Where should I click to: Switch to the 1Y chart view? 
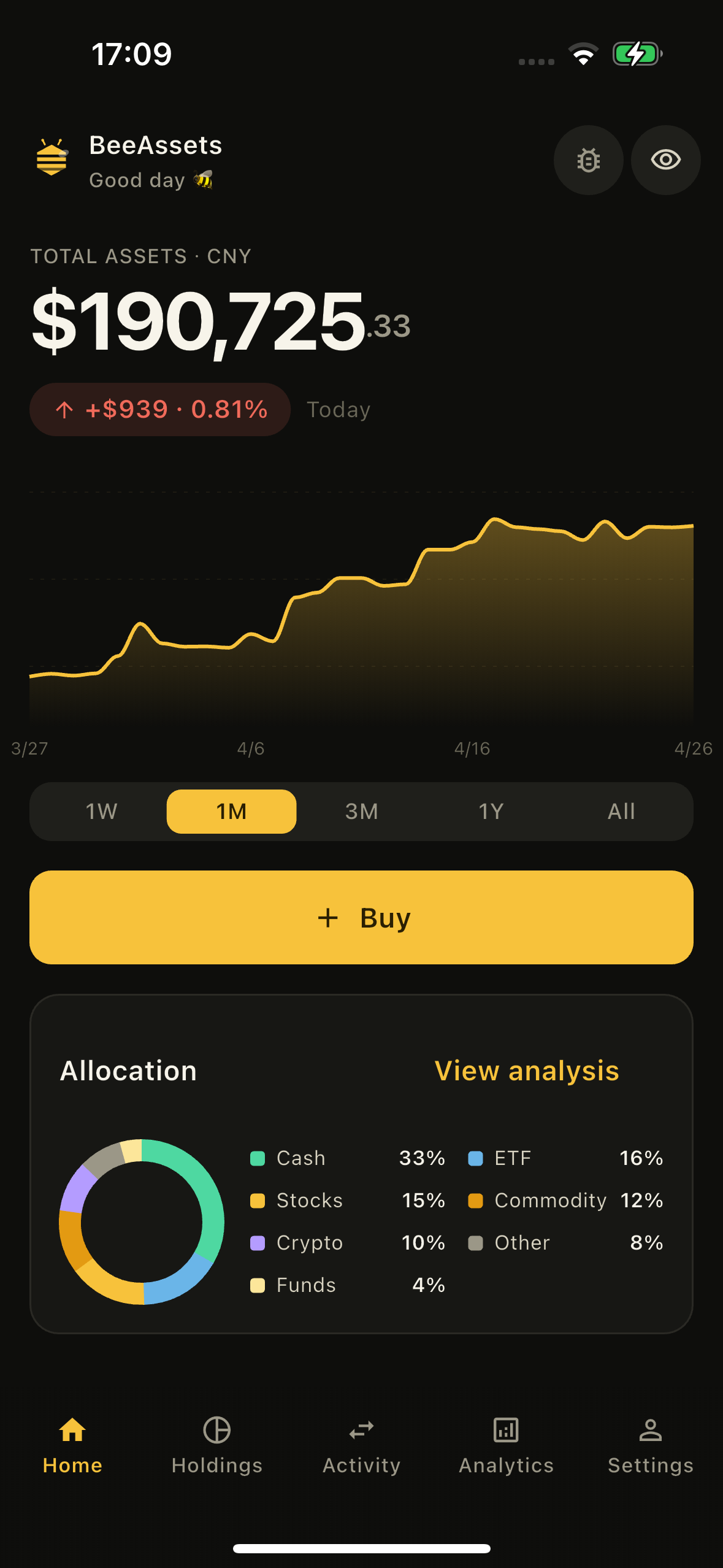(491, 811)
